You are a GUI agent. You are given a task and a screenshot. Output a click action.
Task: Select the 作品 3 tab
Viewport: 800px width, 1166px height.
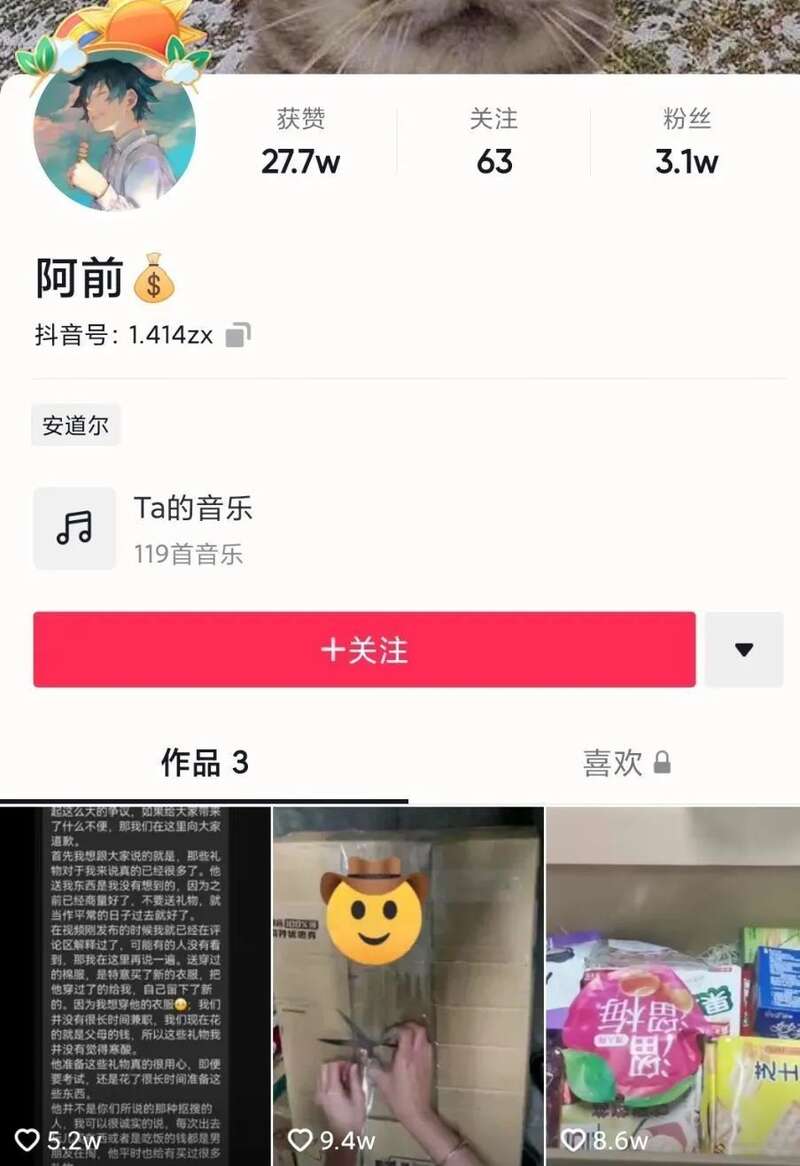[204, 763]
